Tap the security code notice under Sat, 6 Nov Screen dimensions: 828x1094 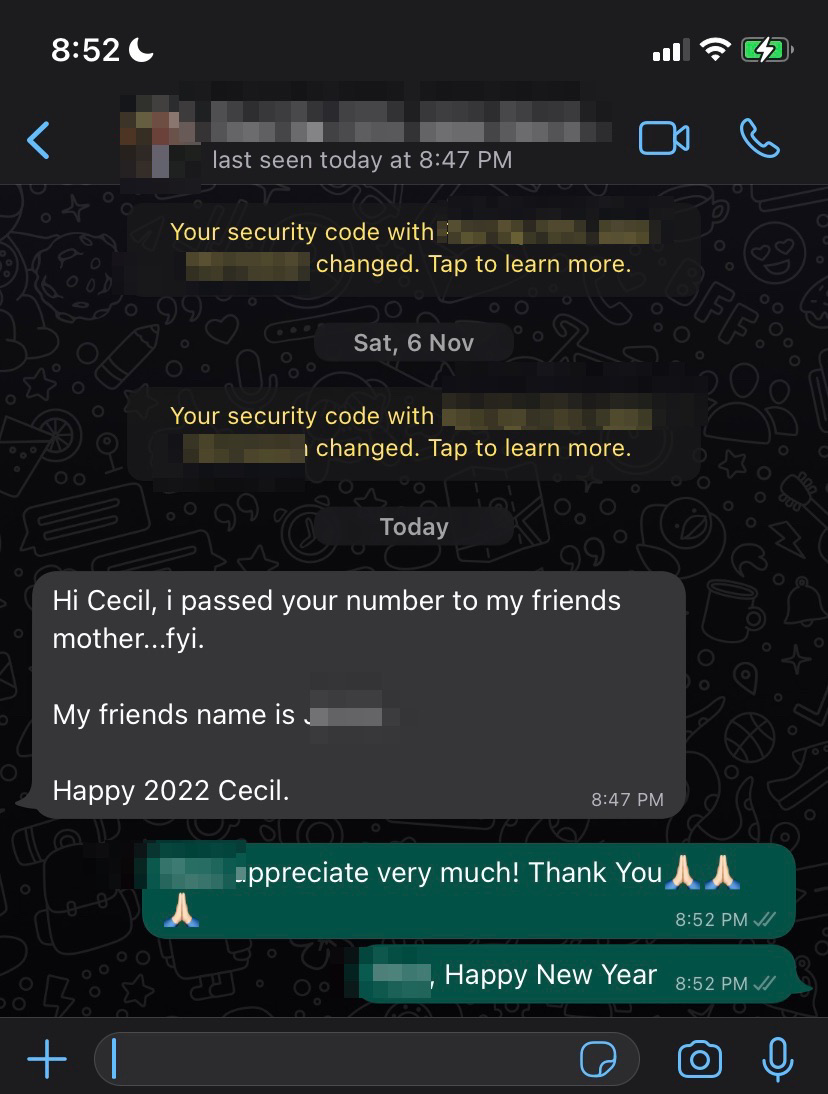(x=414, y=432)
